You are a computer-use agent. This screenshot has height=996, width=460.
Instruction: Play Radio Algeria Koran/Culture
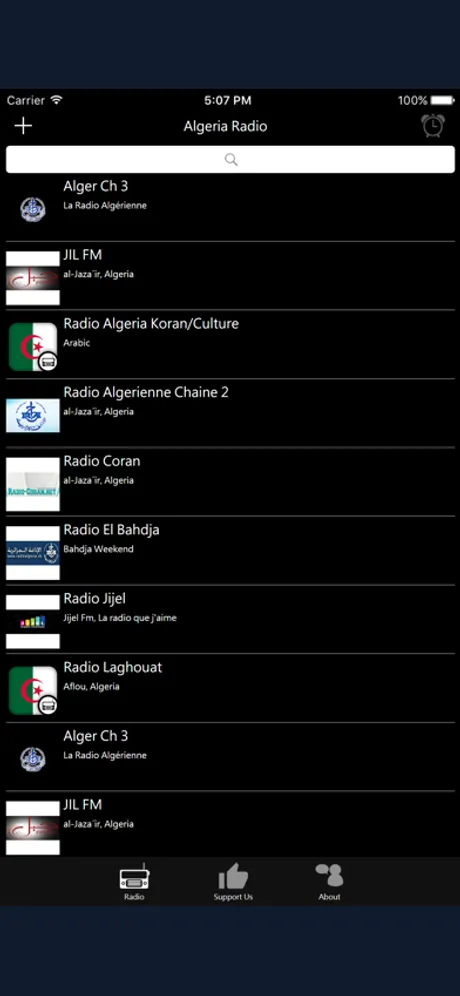[230, 345]
